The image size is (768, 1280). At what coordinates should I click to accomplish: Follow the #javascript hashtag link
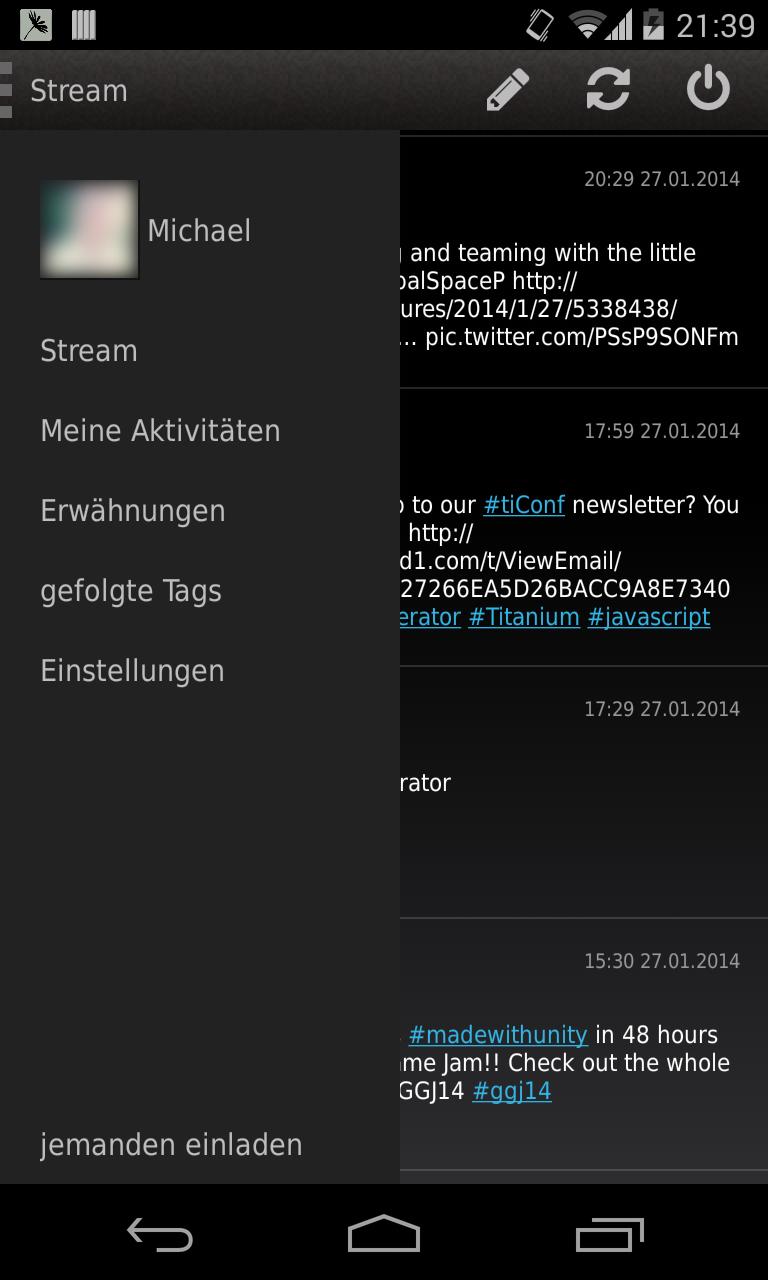pyautogui.click(x=648, y=617)
